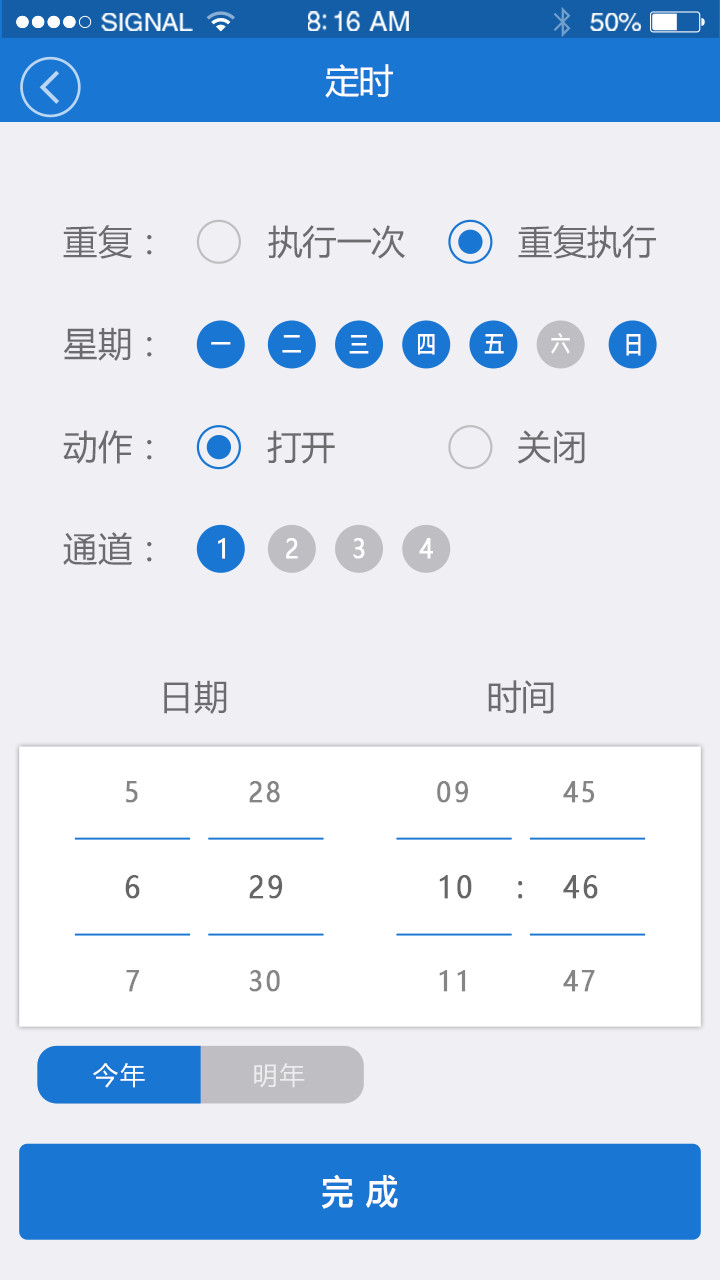Toggle weekday 二 (Tuesday)
720x1280 pixels.
292,345
